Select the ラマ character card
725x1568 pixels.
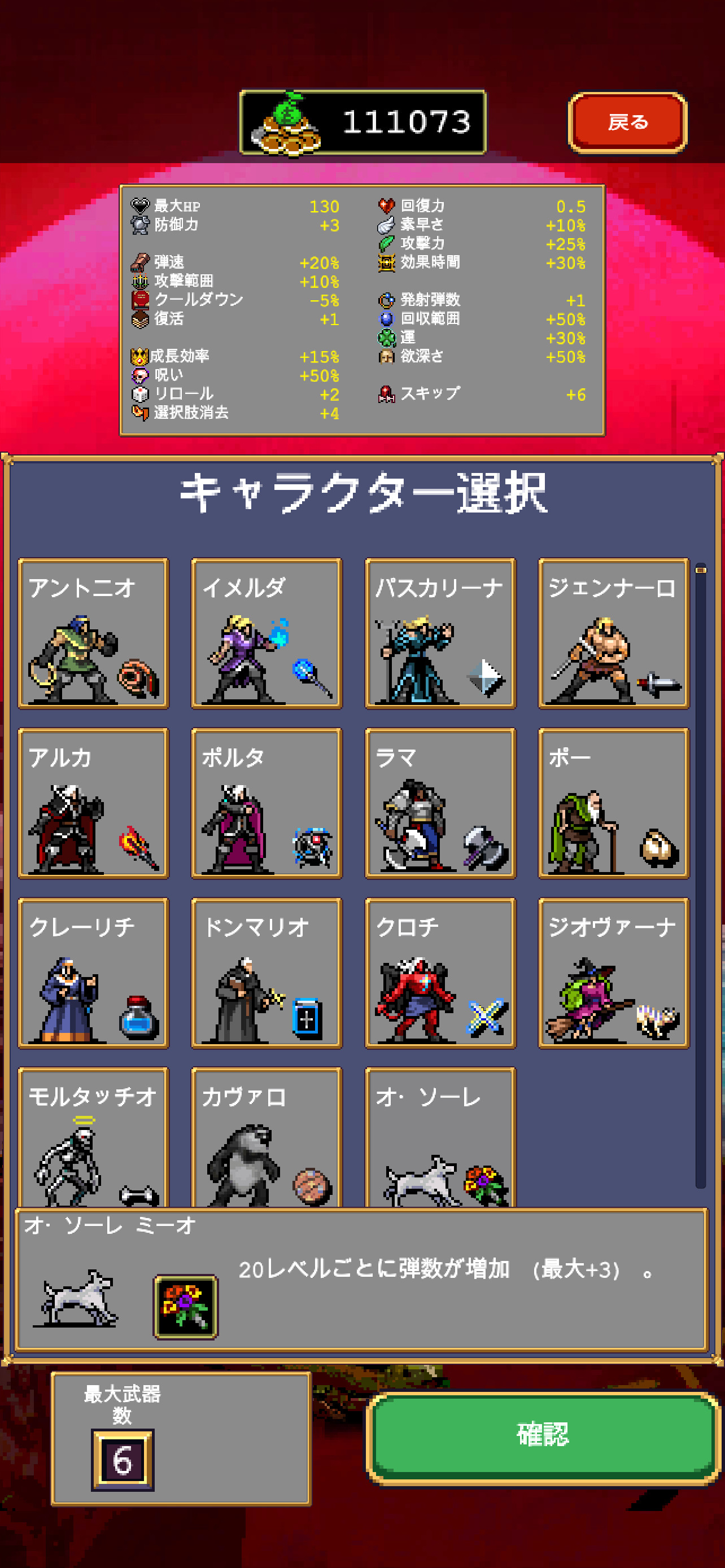click(440, 803)
